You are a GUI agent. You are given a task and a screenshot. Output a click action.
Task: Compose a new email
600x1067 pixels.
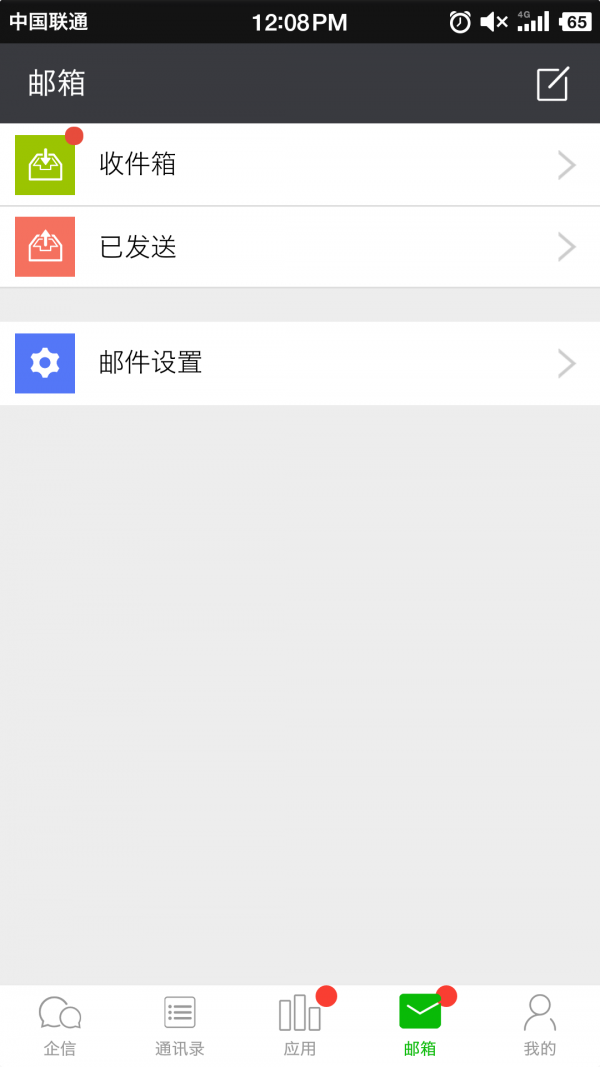tap(552, 84)
